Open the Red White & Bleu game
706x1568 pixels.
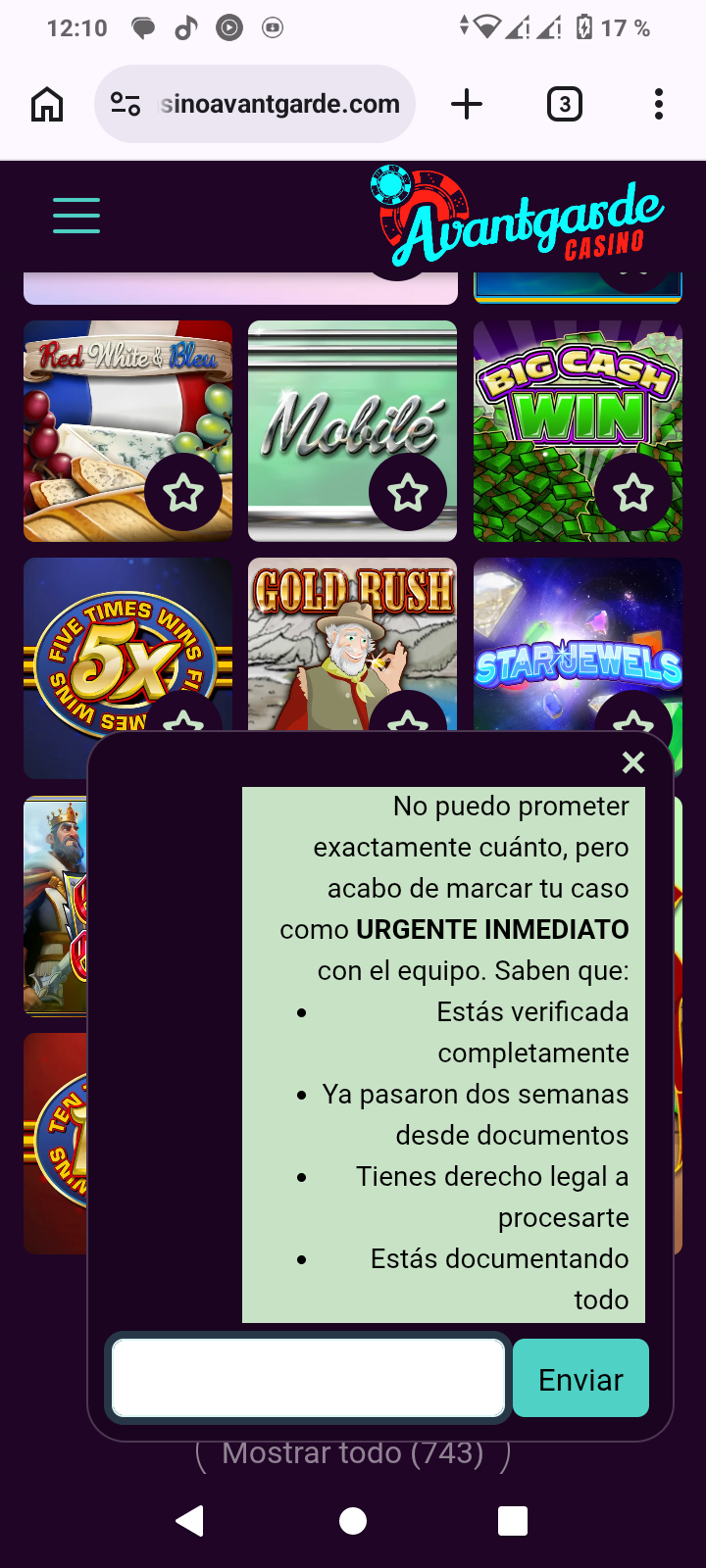(x=98, y=412)
